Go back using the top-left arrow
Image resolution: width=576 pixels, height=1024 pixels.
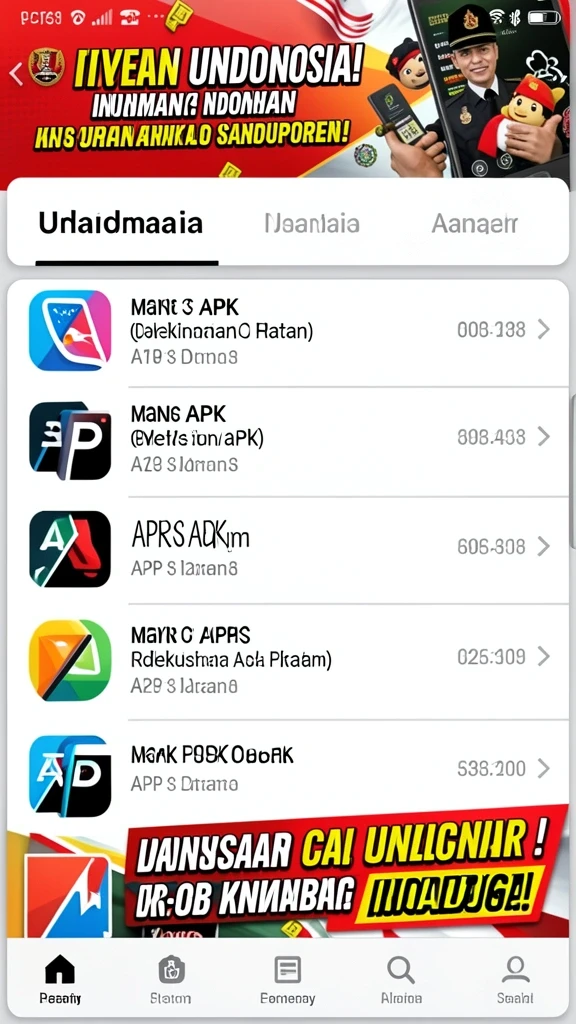point(17,73)
